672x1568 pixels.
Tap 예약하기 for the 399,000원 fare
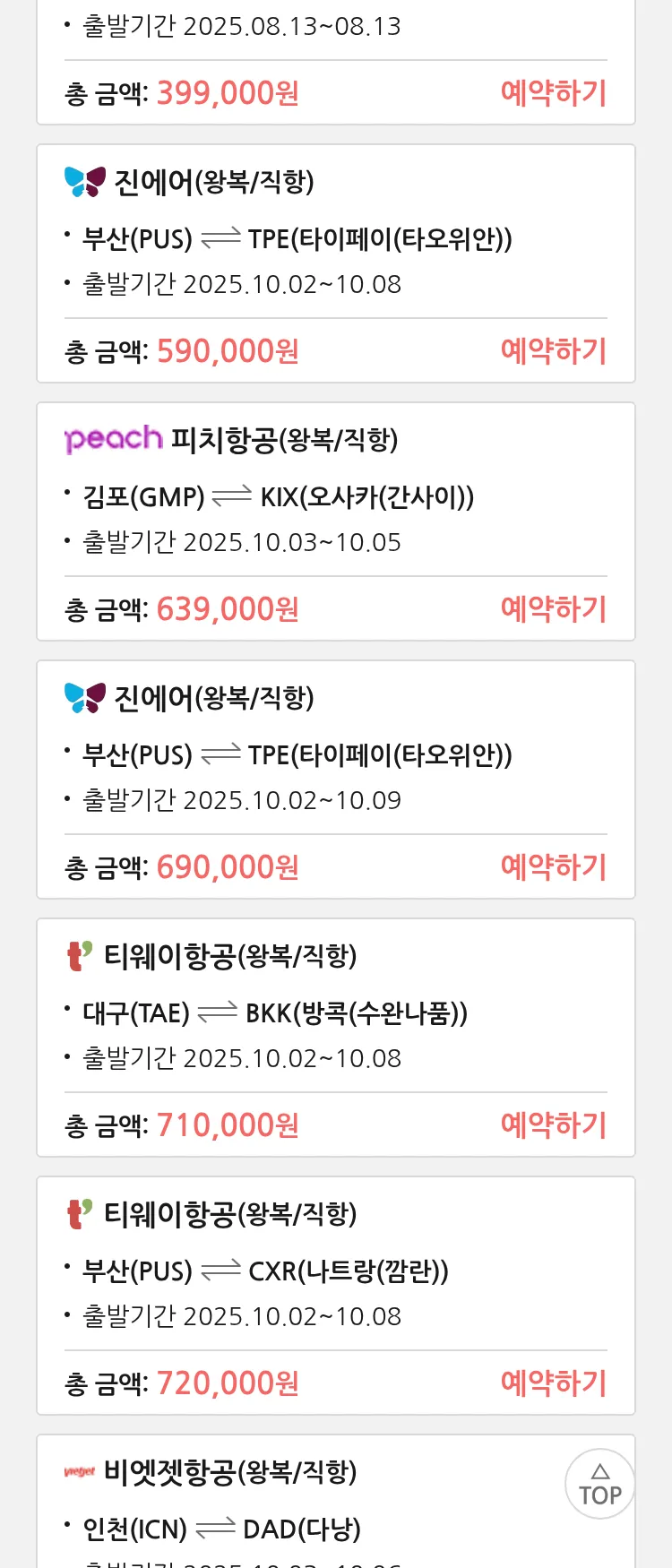tap(553, 93)
